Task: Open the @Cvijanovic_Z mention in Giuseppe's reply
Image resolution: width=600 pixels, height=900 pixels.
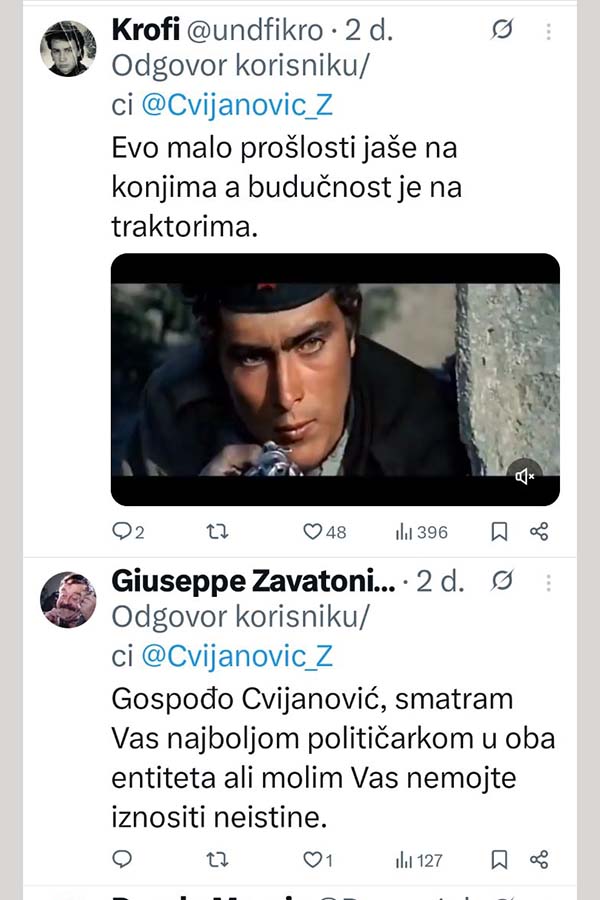Action: point(237,655)
